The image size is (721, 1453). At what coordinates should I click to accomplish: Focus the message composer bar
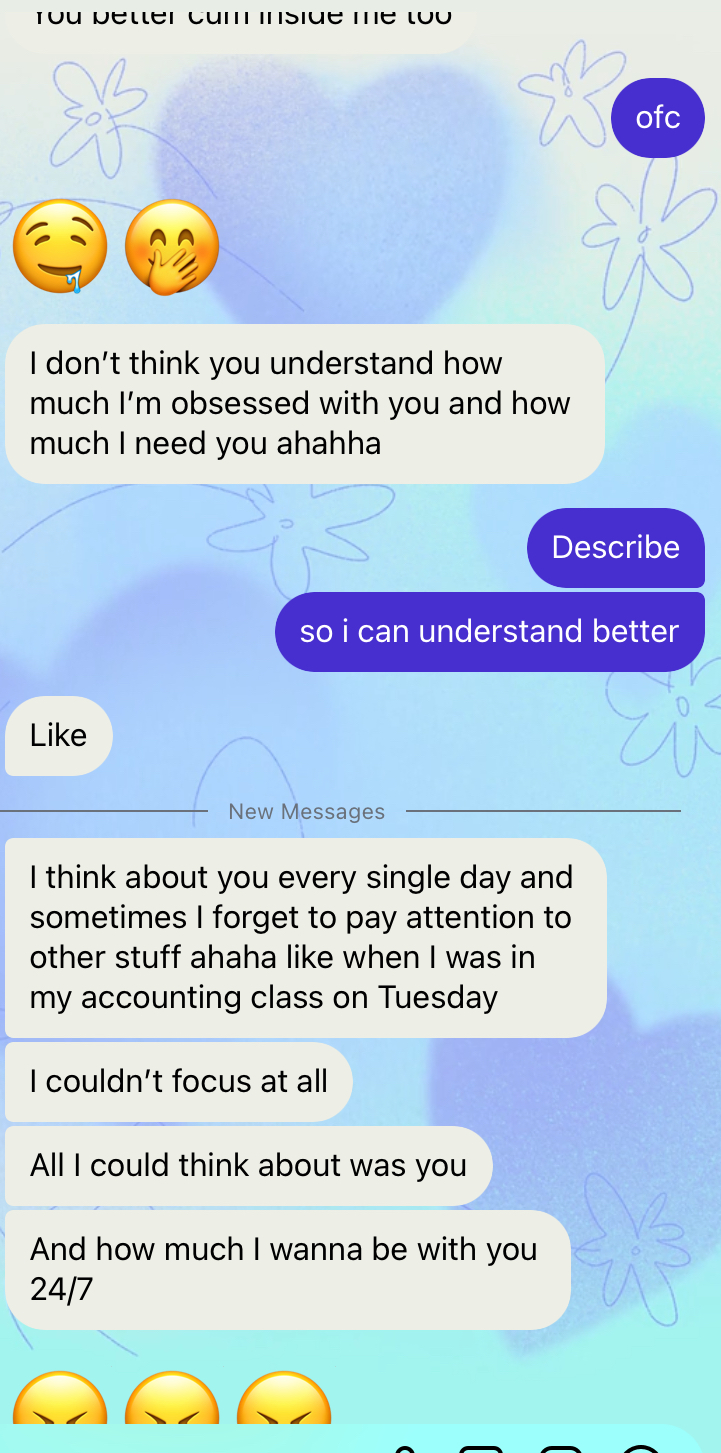(200, 1442)
